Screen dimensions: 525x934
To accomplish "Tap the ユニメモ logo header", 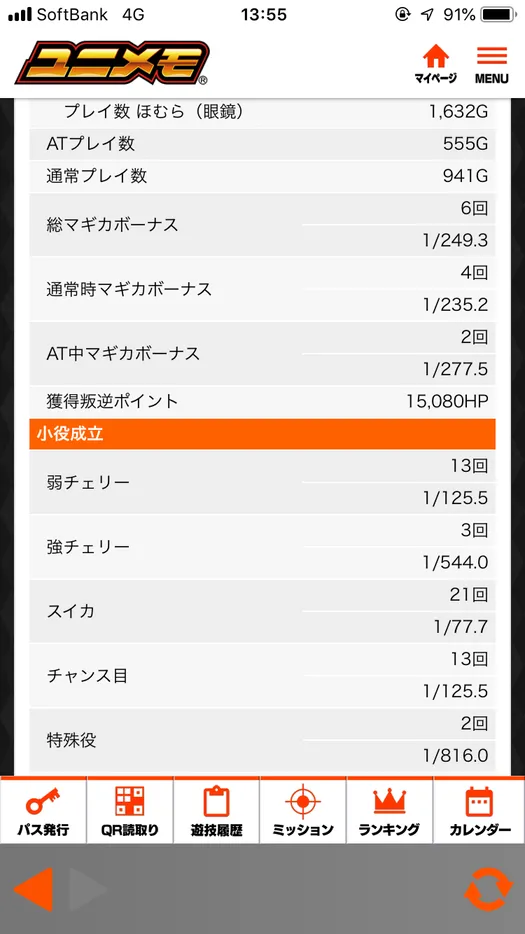I will point(112,64).
